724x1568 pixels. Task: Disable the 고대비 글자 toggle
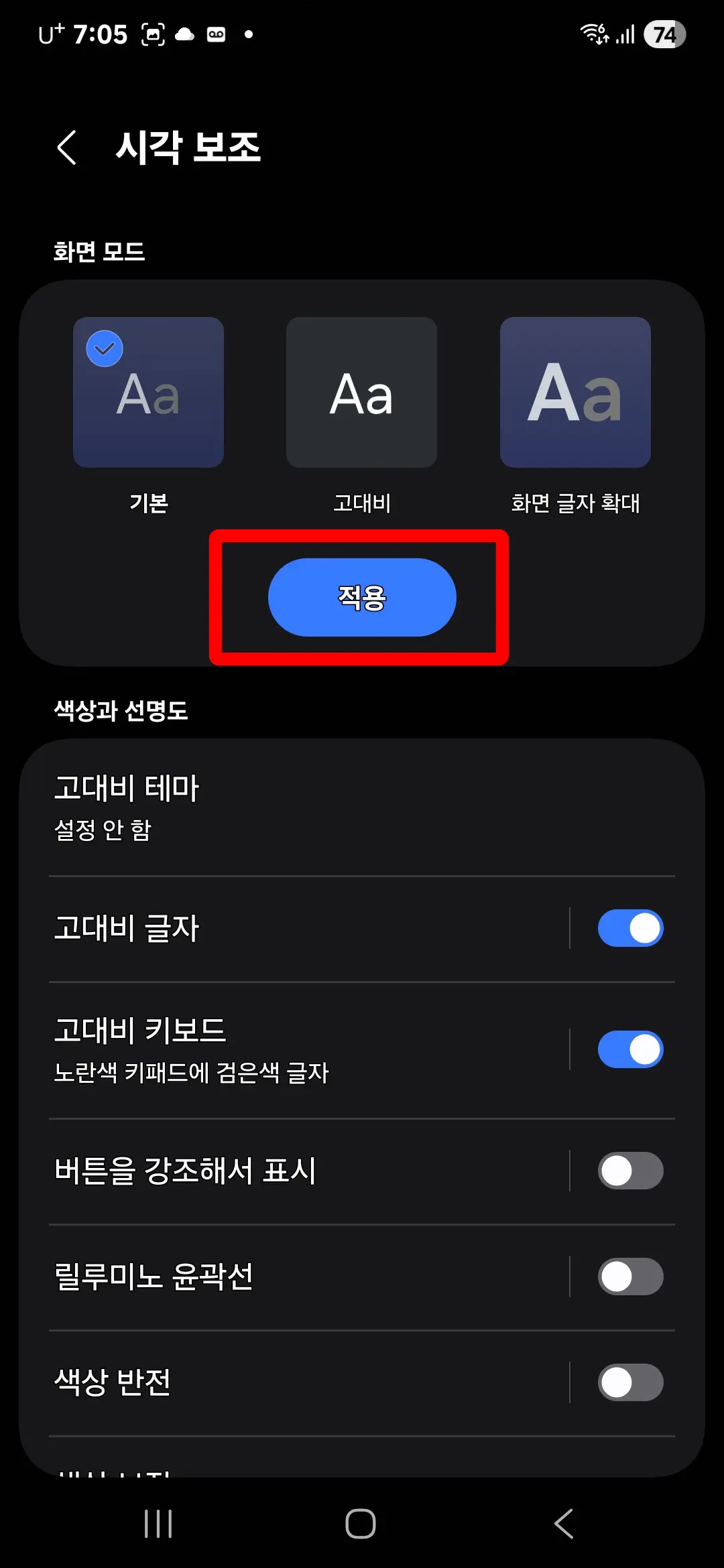(x=629, y=927)
